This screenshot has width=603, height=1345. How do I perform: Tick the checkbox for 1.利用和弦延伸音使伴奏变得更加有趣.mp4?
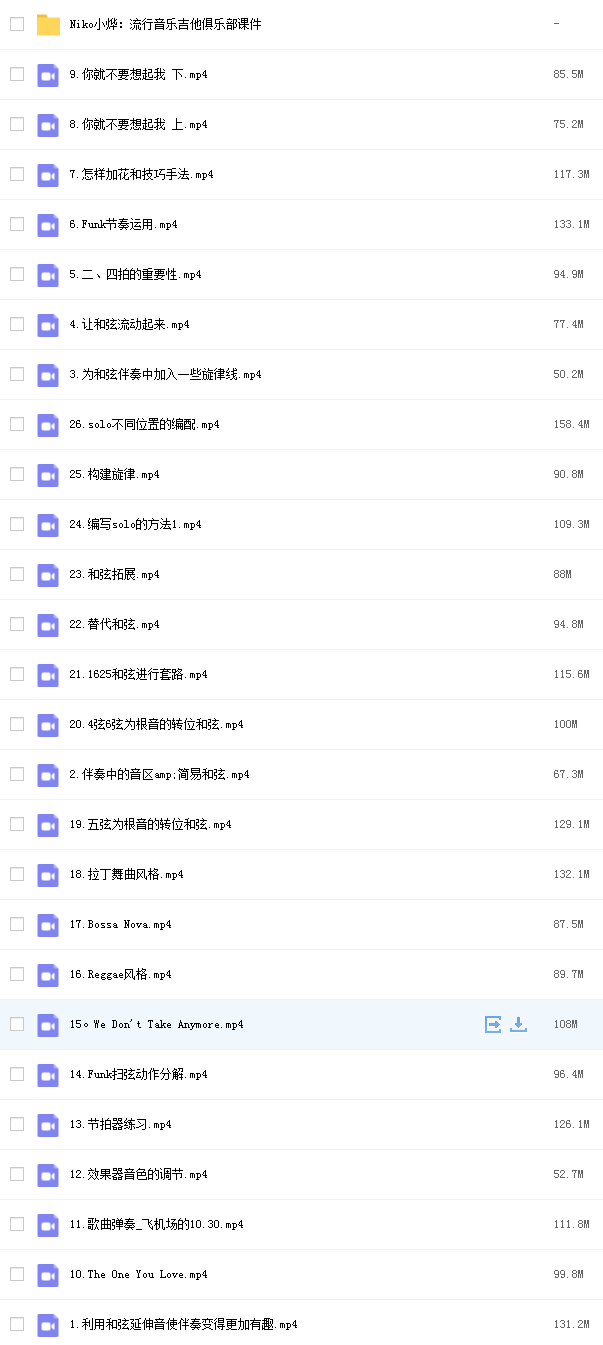(17, 1324)
